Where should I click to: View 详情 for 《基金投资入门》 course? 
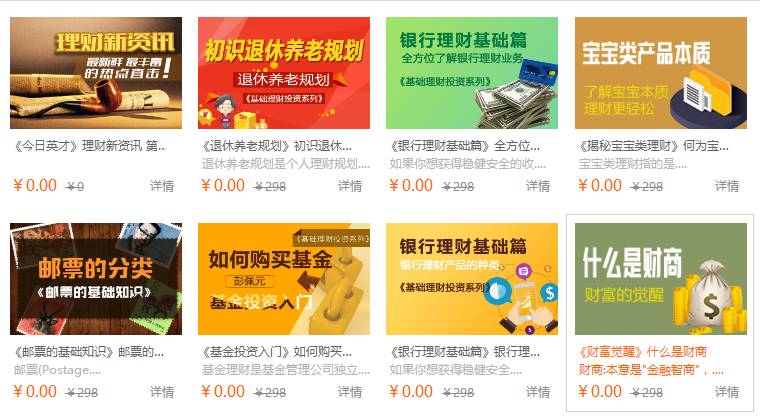tap(350, 392)
